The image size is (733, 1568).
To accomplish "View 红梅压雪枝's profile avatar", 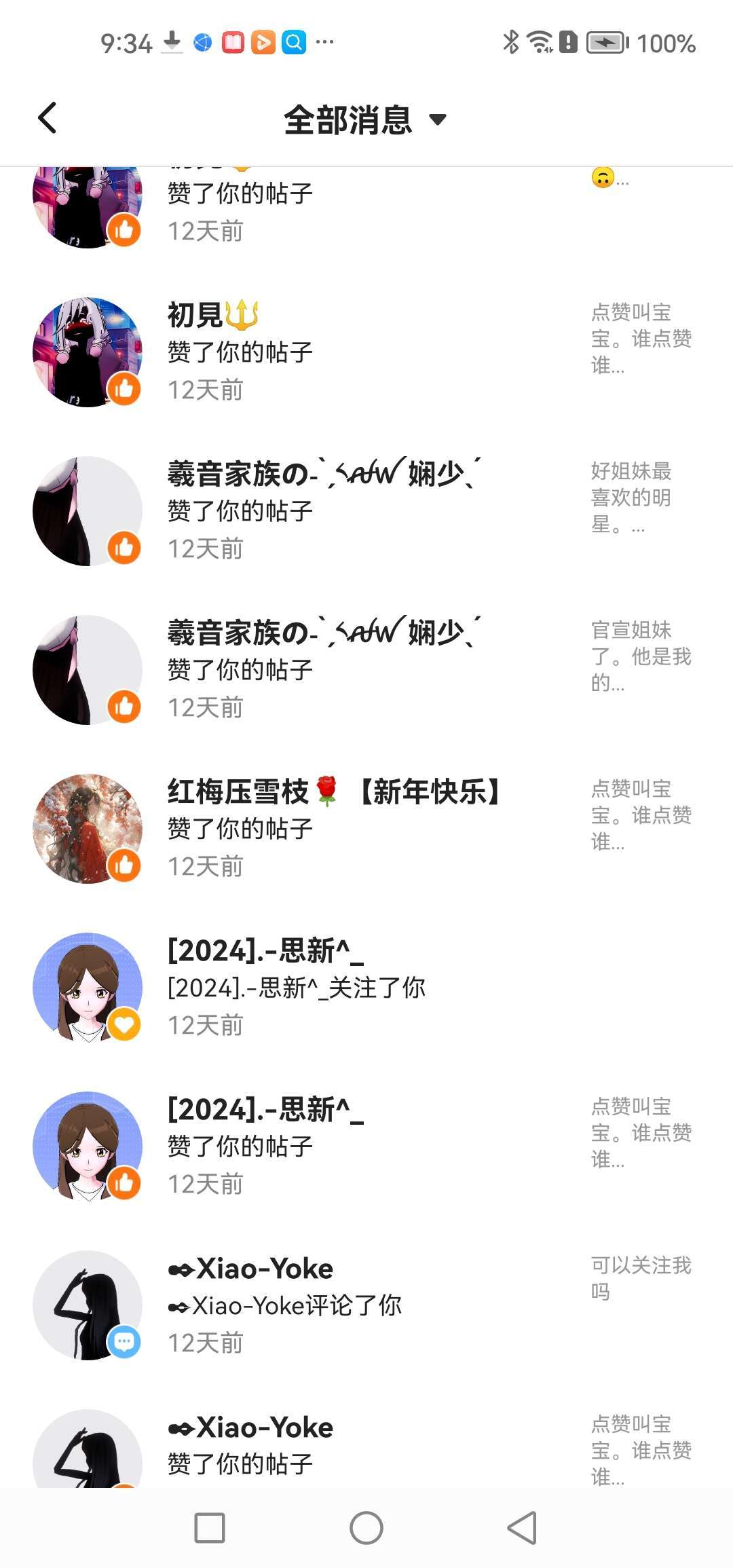I will click(88, 828).
